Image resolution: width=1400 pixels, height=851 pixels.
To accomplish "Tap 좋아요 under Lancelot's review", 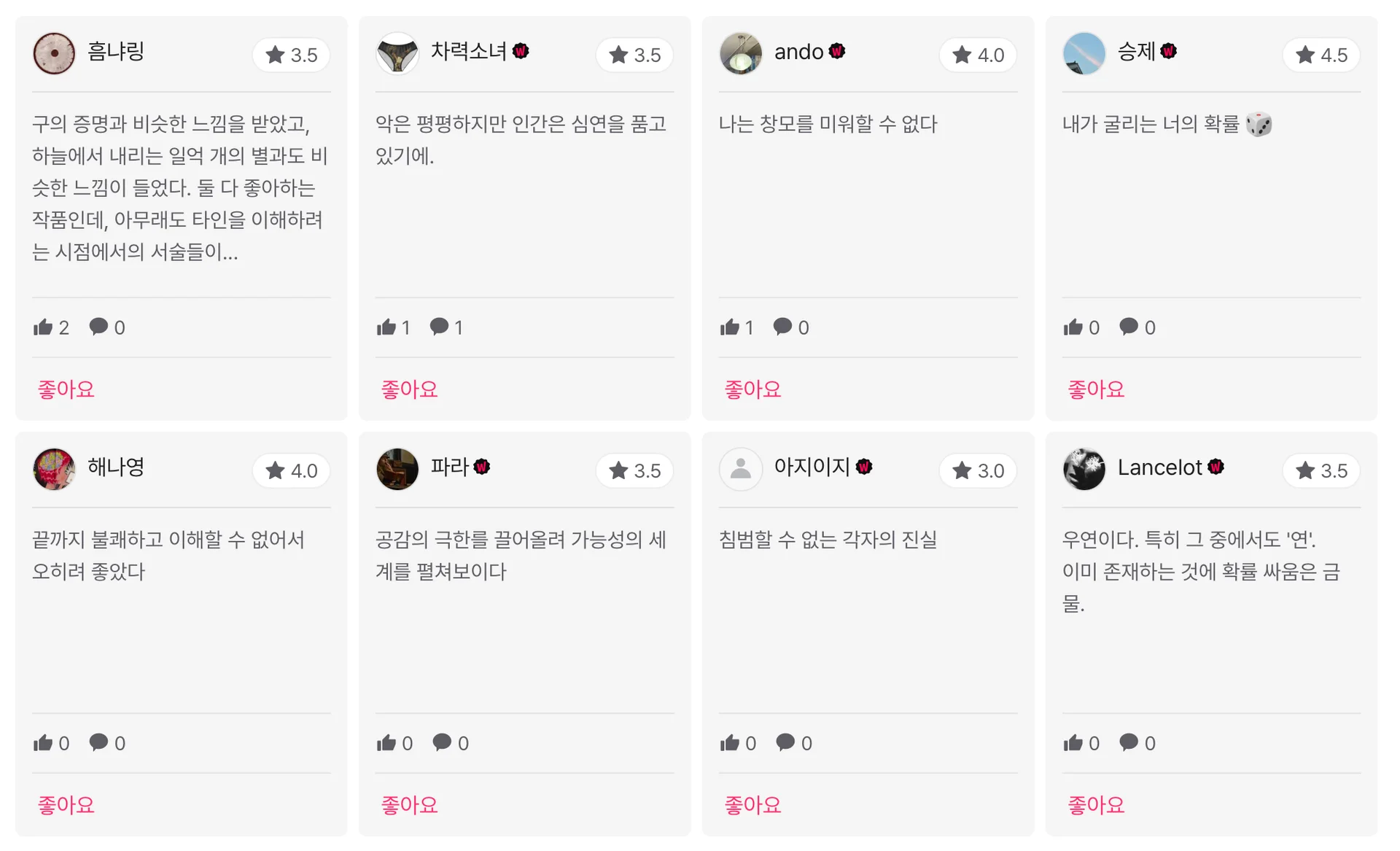I will [x=1096, y=805].
